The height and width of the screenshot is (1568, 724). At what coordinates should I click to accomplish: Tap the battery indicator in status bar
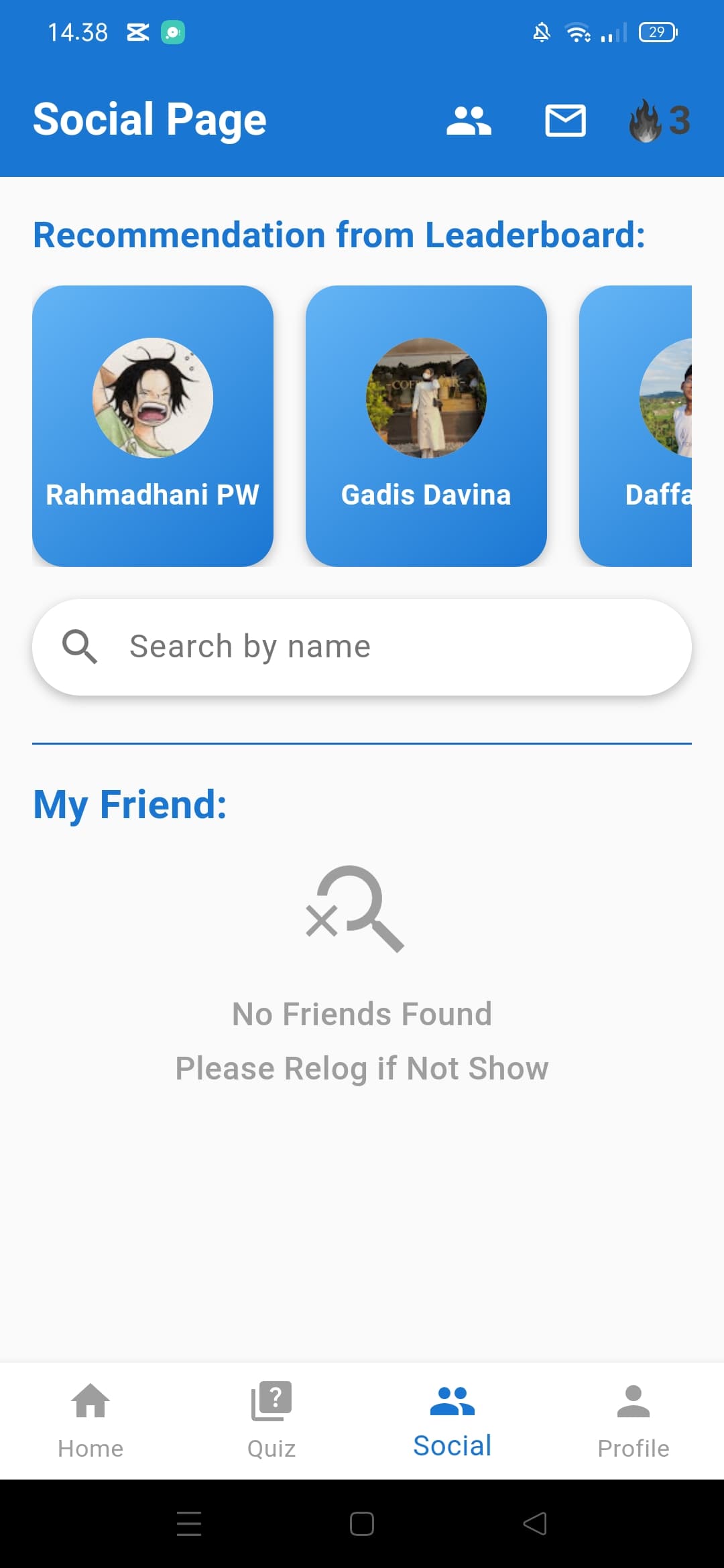click(658, 31)
